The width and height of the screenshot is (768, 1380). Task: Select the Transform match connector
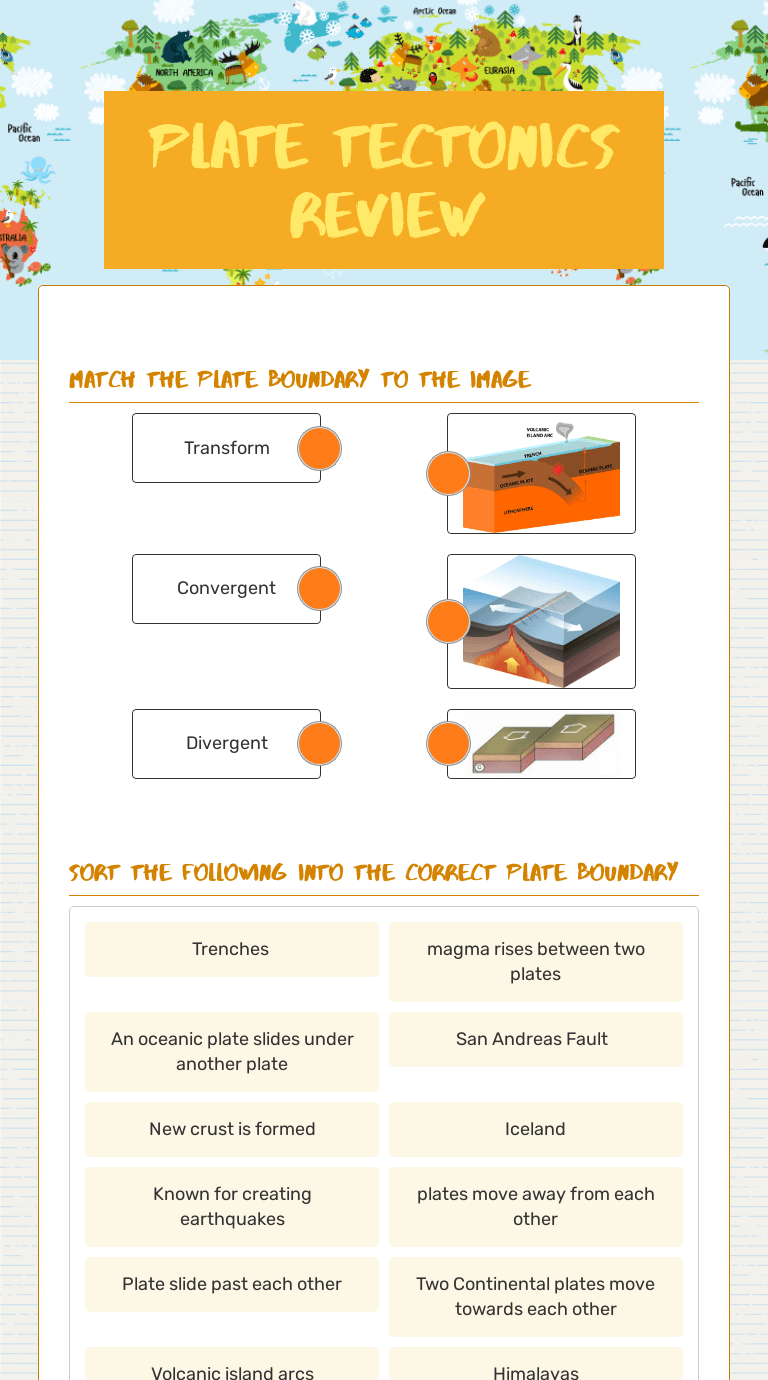point(320,449)
